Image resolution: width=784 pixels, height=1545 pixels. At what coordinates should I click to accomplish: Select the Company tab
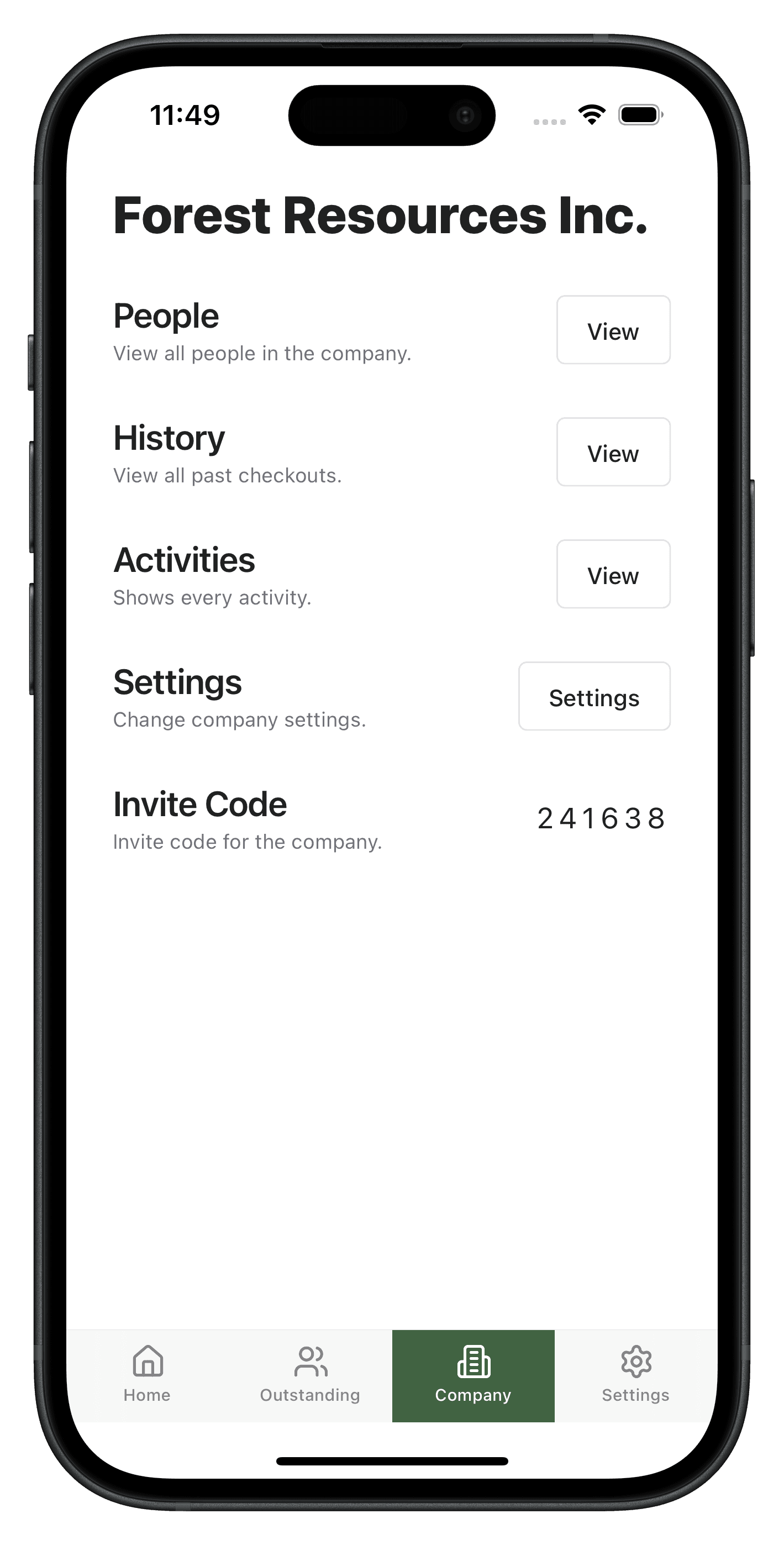[473, 1375]
